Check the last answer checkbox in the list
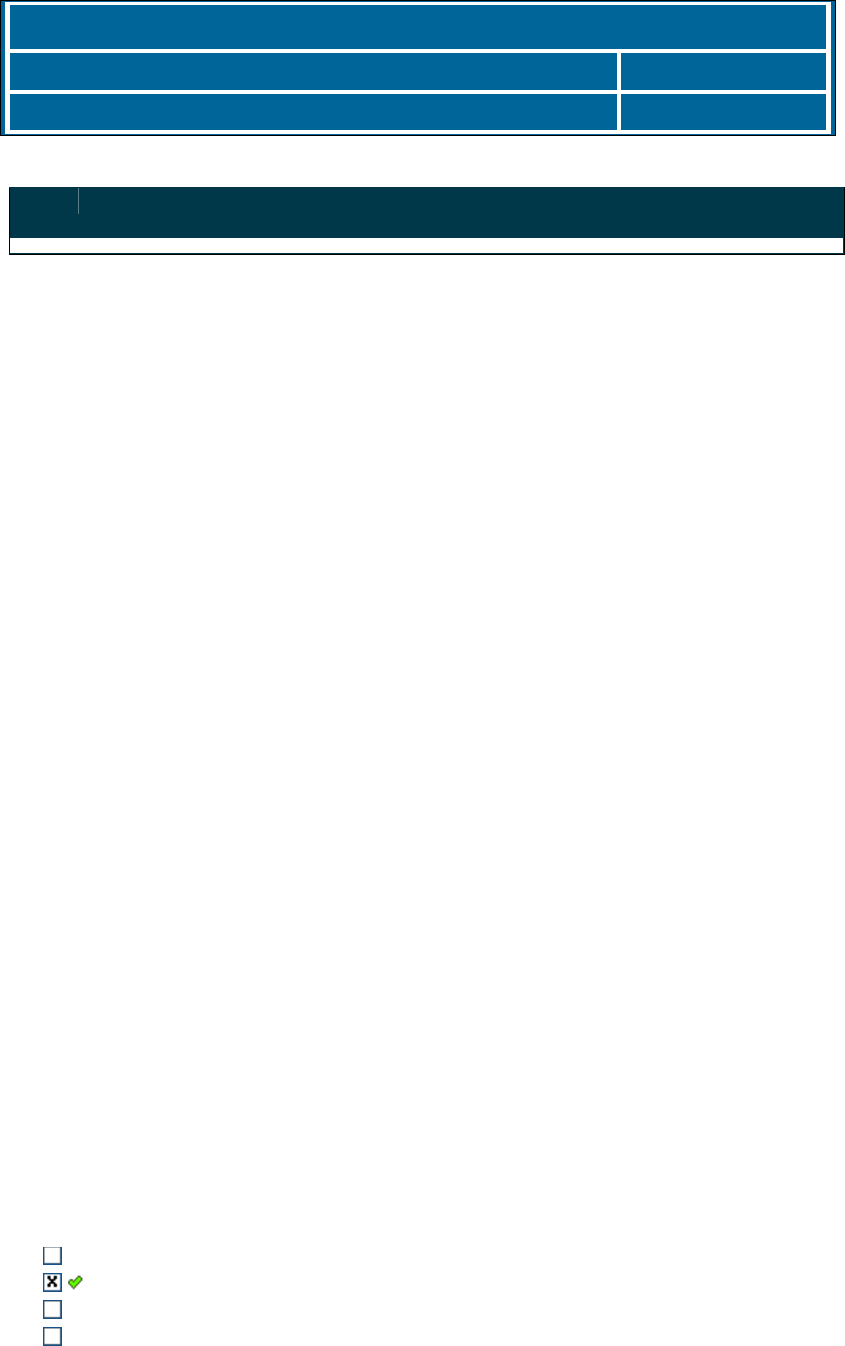 [x=52, y=1335]
